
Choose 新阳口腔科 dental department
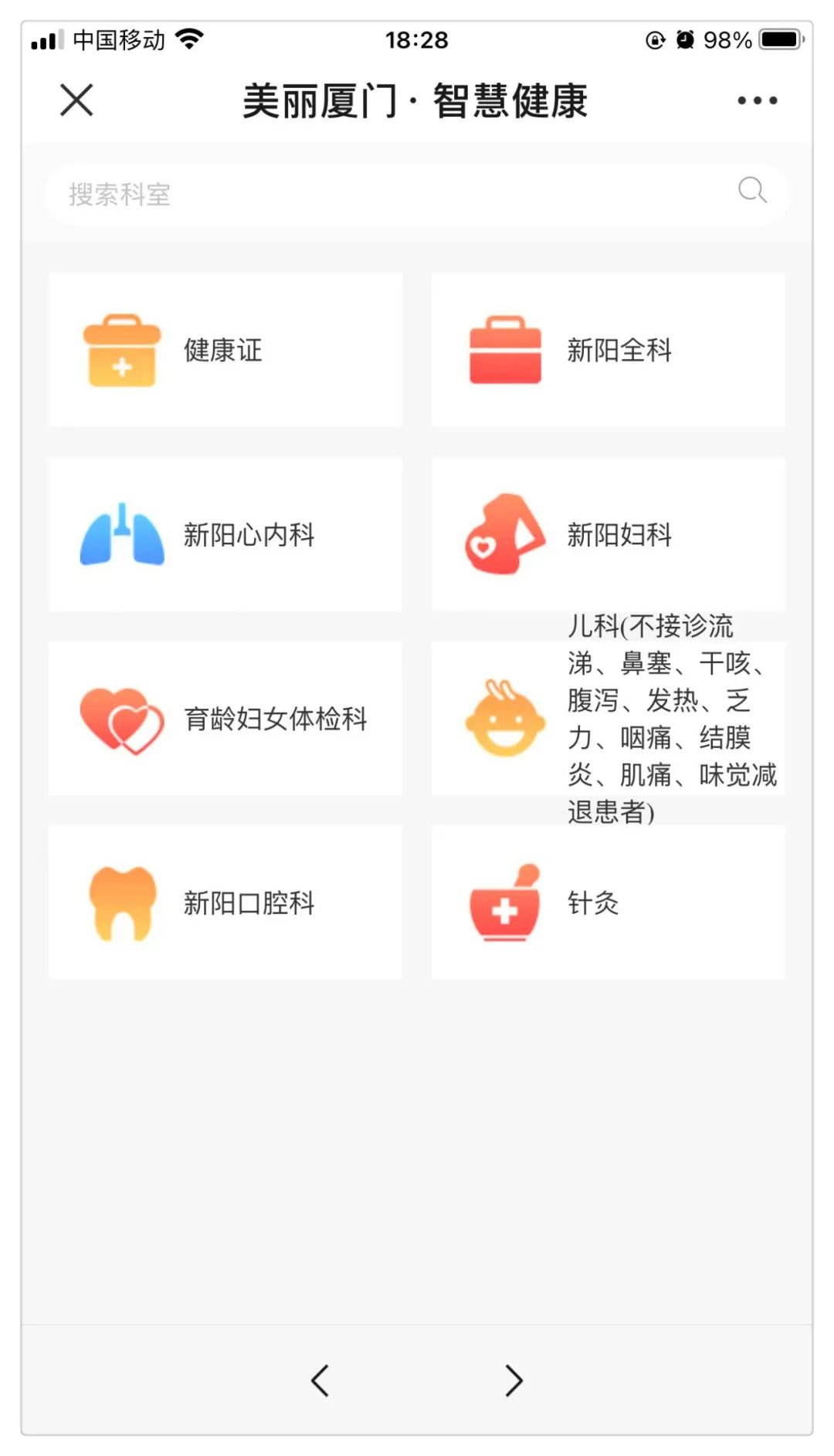pyautogui.click(x=225, y=902)
